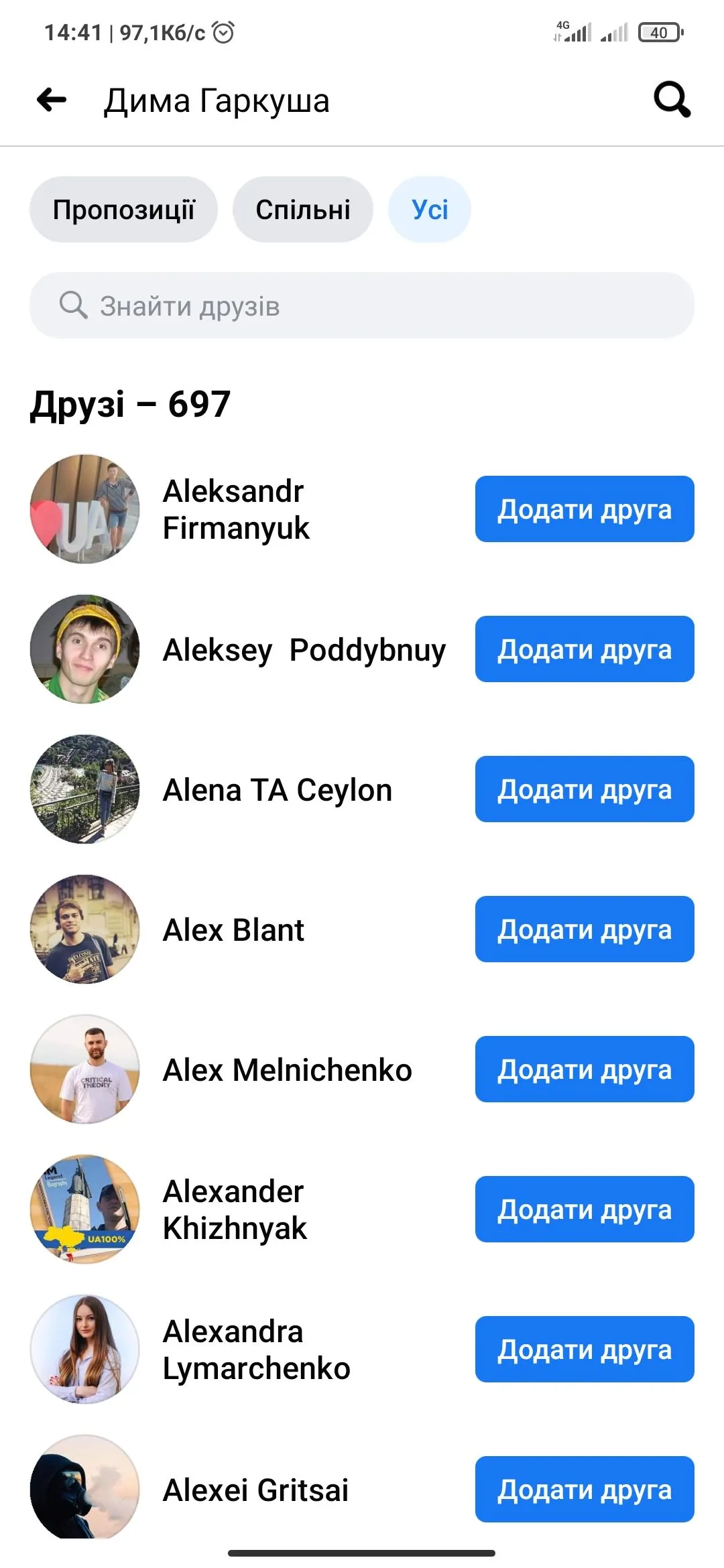Tap 'Додати друга' for Alexei Gritsai

[583, 1490]
